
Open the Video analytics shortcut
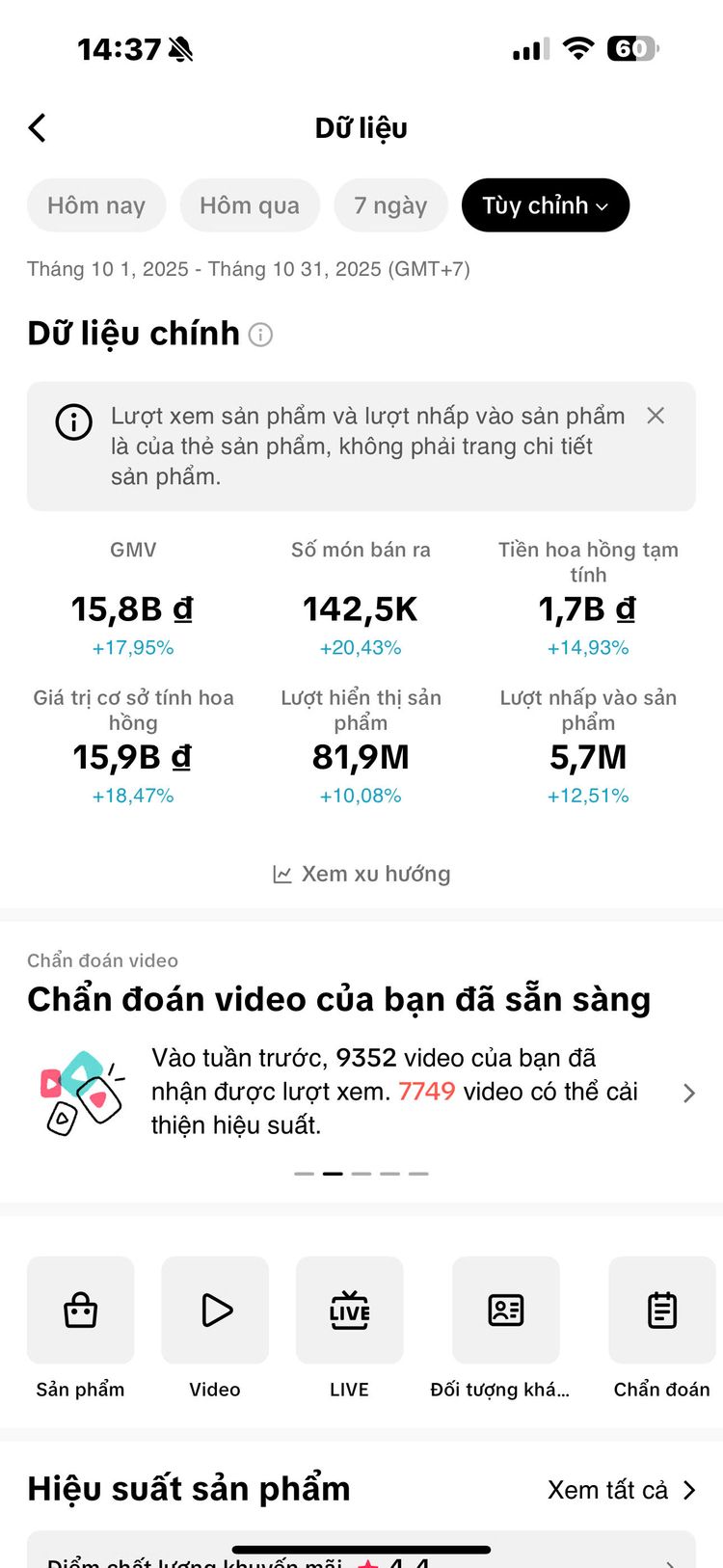tap(215, 1311)
